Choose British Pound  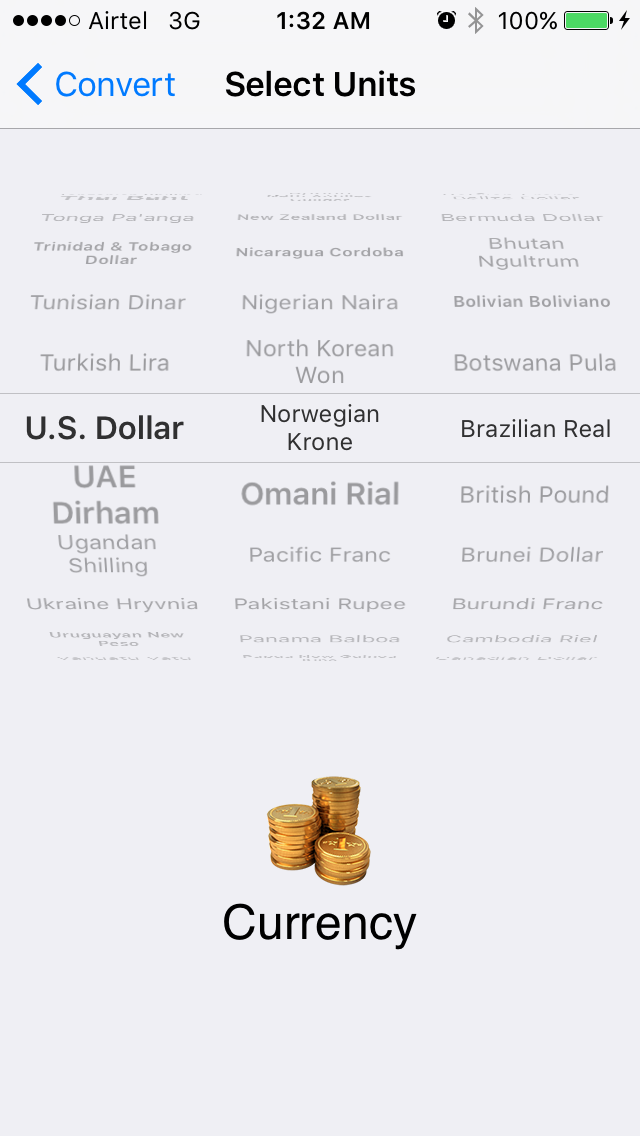pos(534,494)
